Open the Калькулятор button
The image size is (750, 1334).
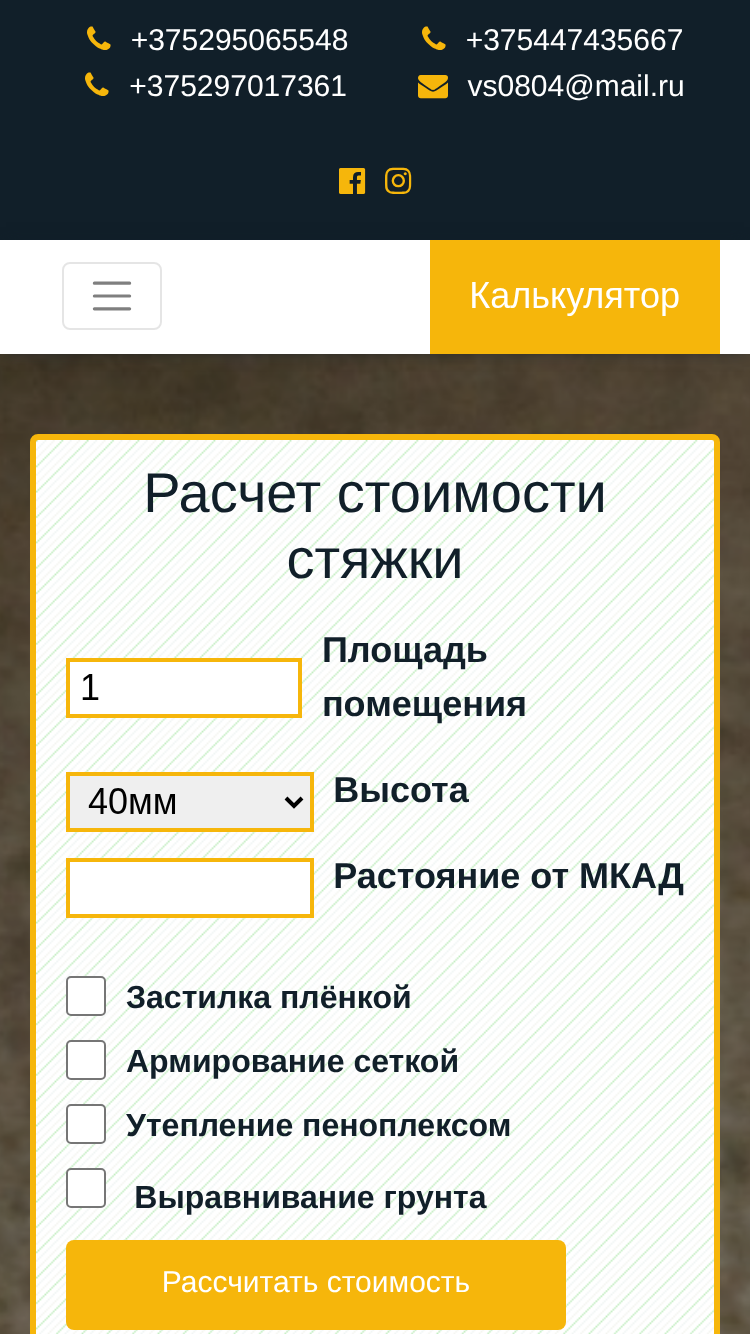click(x=575, y=296)
